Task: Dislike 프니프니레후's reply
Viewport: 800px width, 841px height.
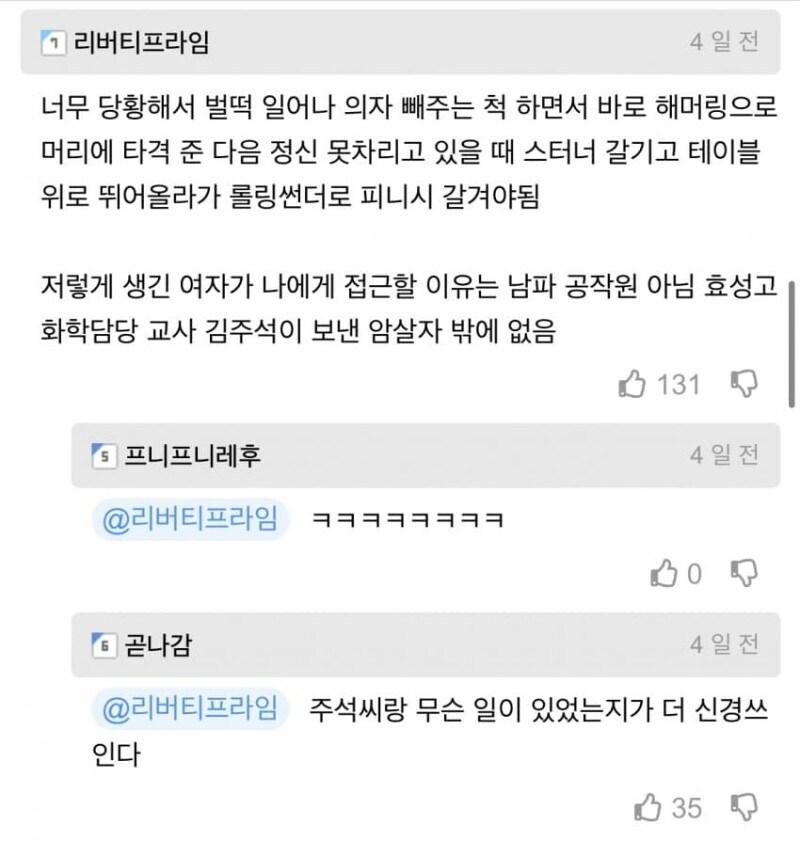Action: (745, 573)
